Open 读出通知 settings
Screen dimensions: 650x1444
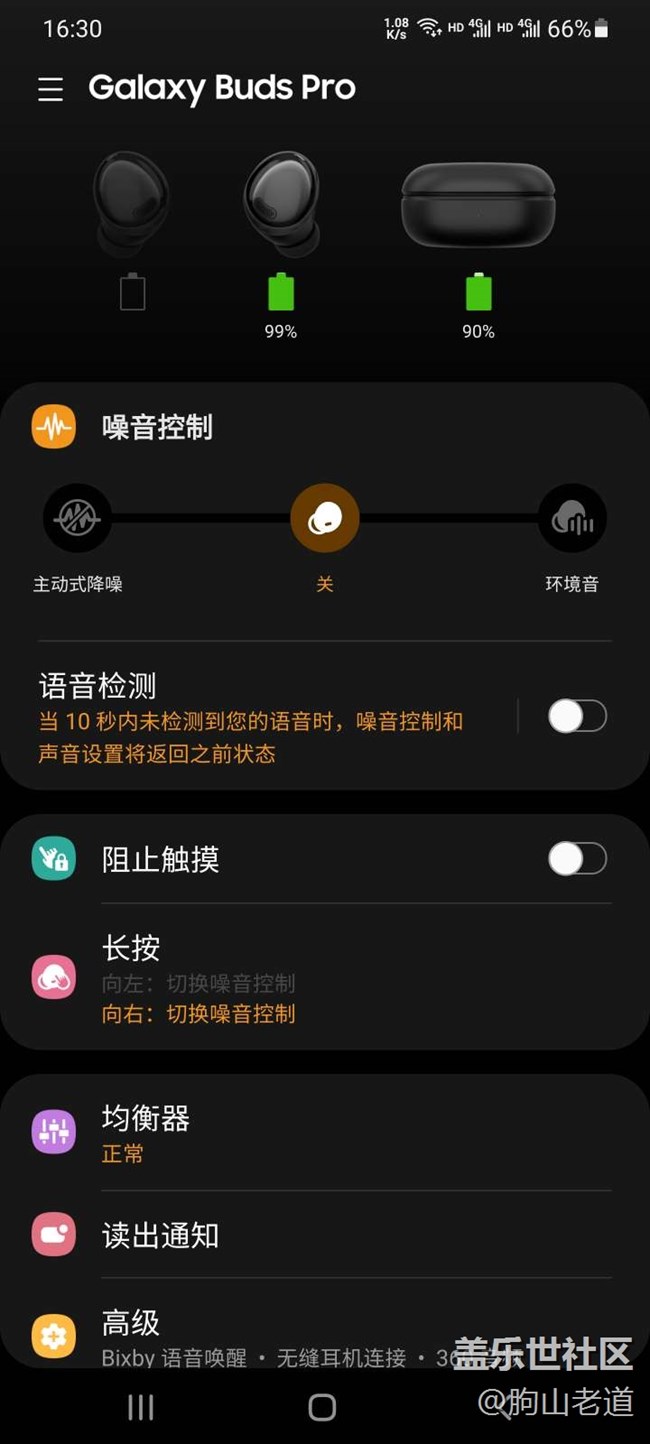300,1235
